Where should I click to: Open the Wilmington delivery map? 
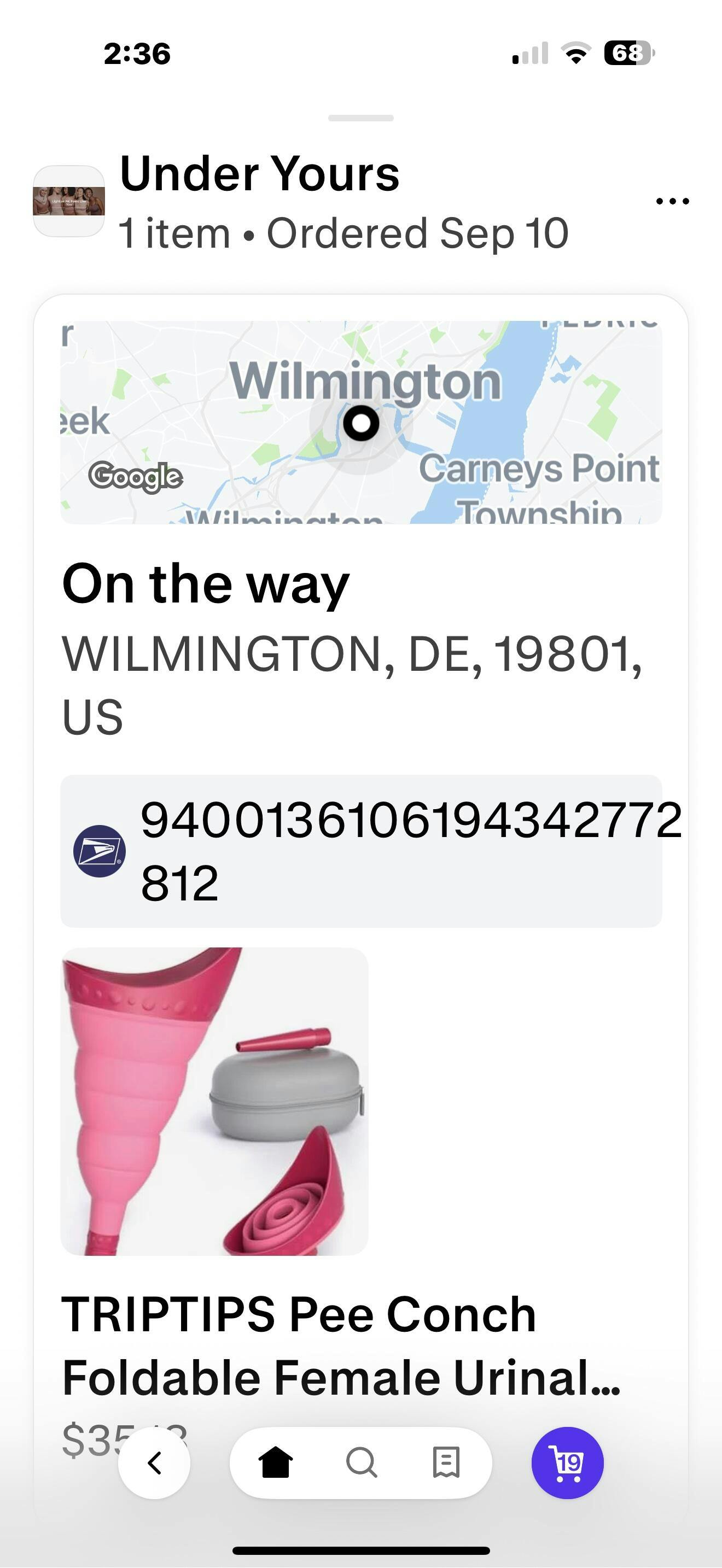(x=360, y=422)
